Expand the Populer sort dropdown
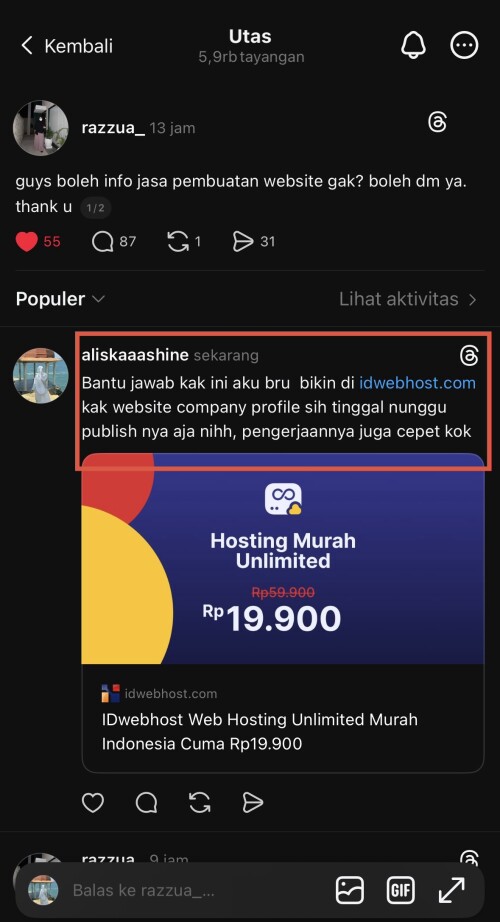This screenshot has width=500, height=922. click(60, 299)
